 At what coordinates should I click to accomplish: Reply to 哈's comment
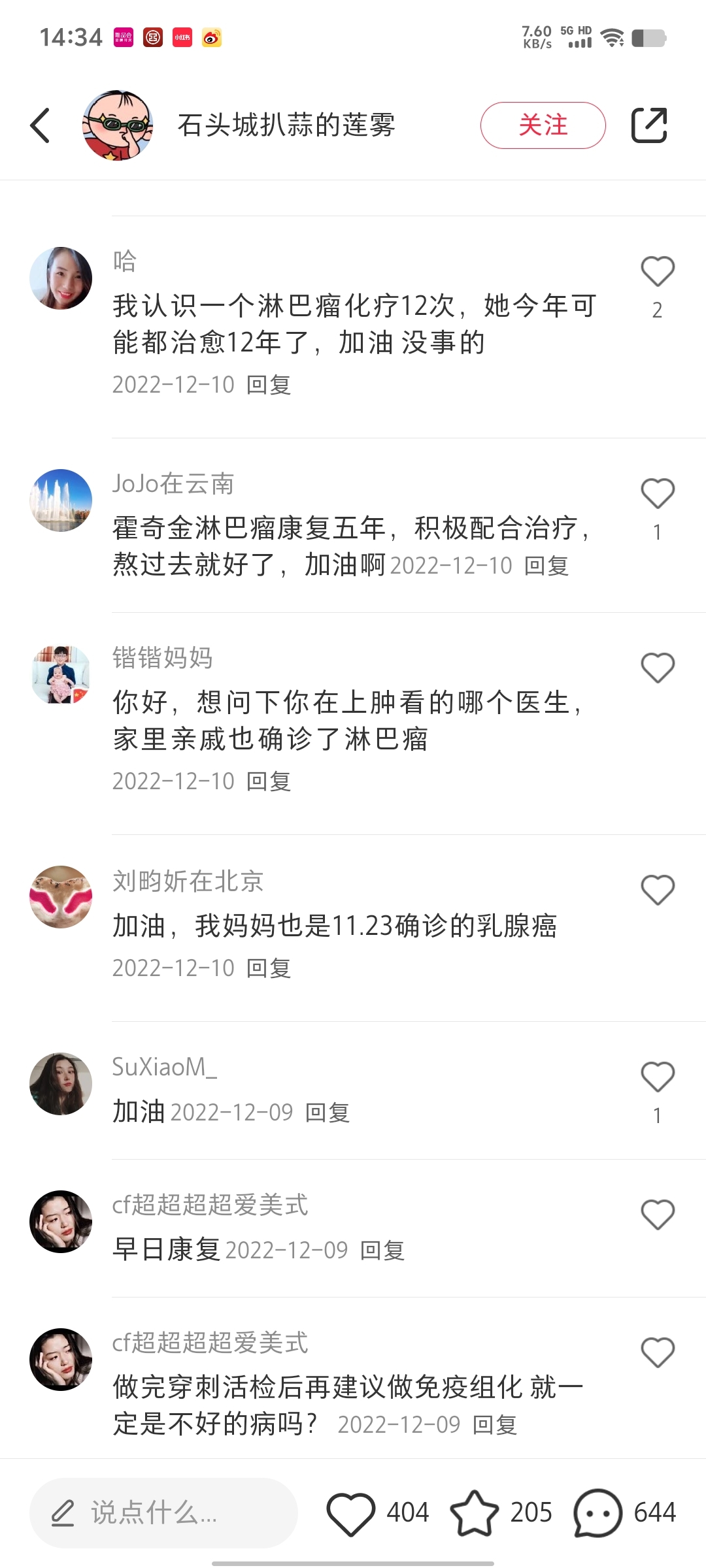pos(269,385)
